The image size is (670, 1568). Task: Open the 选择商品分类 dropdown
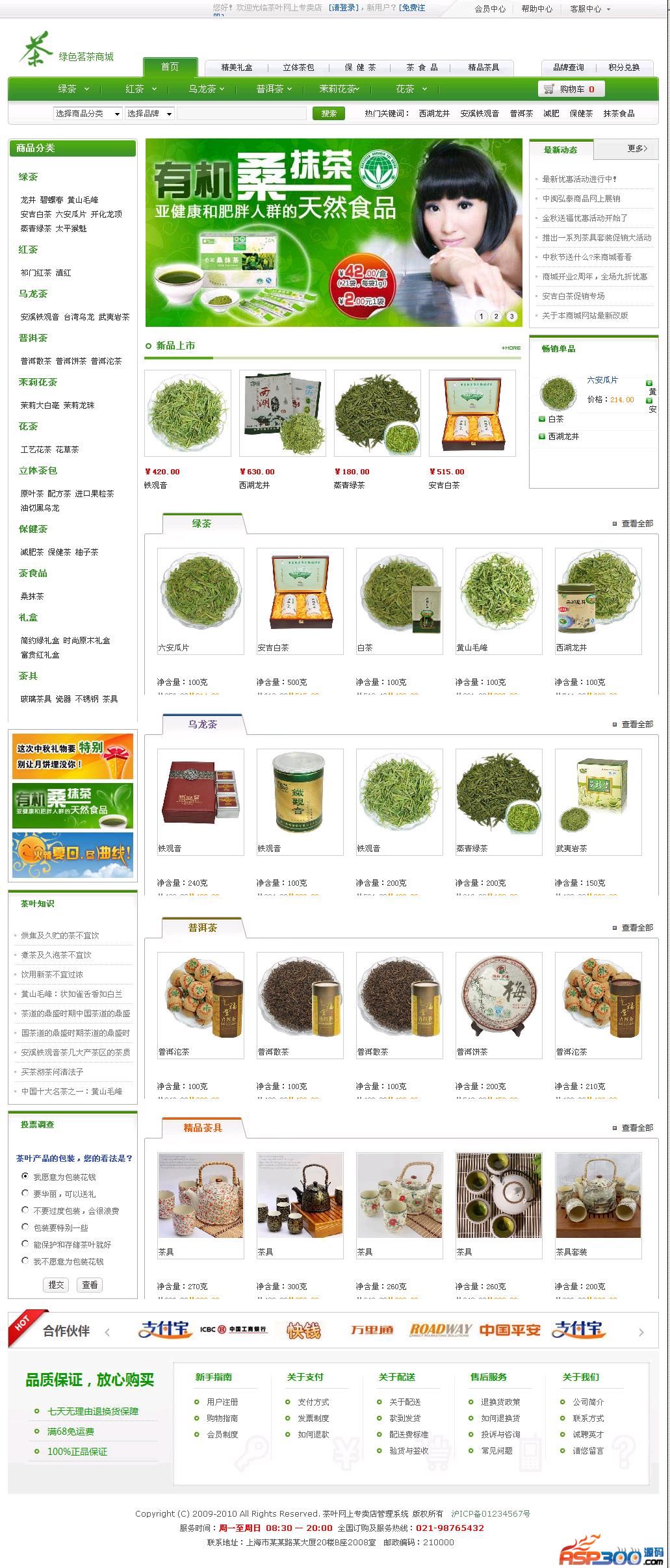pos(87,114)
